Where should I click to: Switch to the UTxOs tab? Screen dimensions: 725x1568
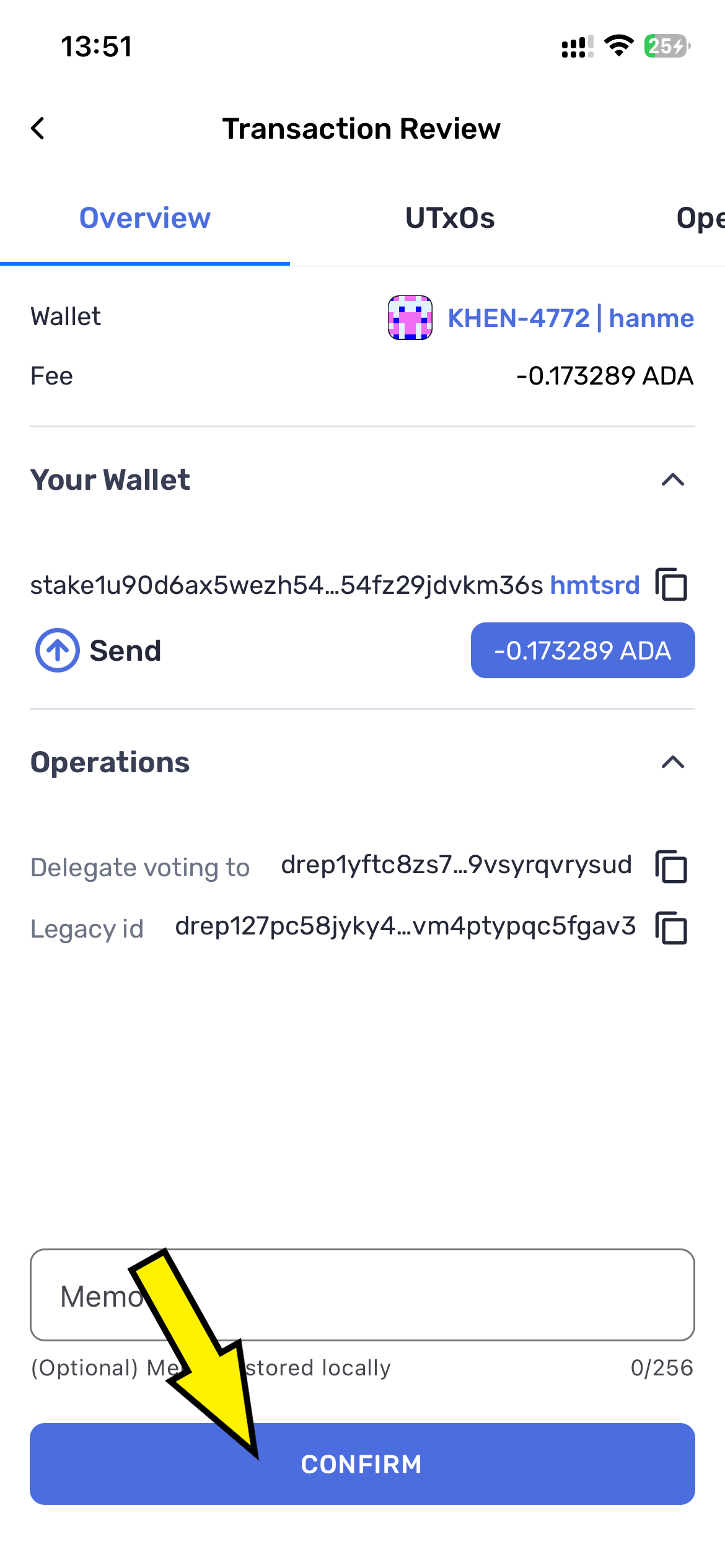pos(450,218)
